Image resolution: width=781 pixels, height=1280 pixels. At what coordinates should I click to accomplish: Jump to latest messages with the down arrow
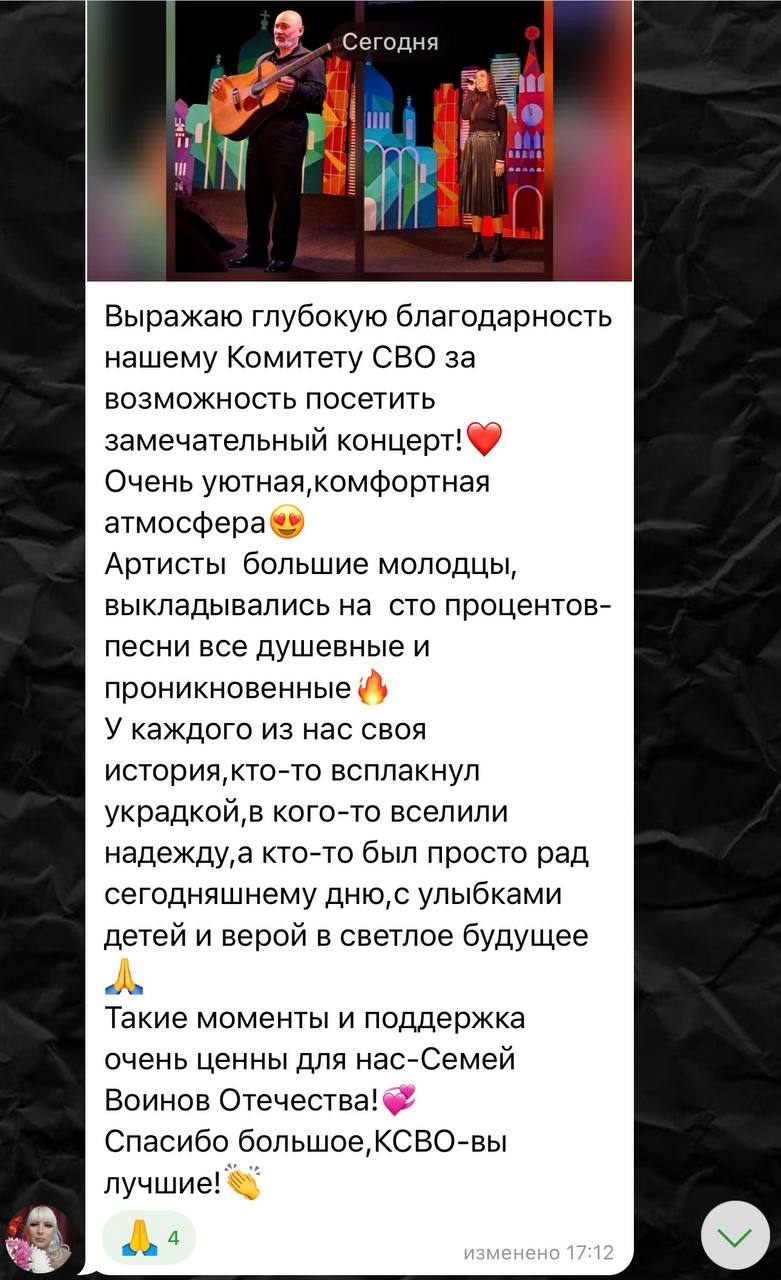coord(735,1237)
